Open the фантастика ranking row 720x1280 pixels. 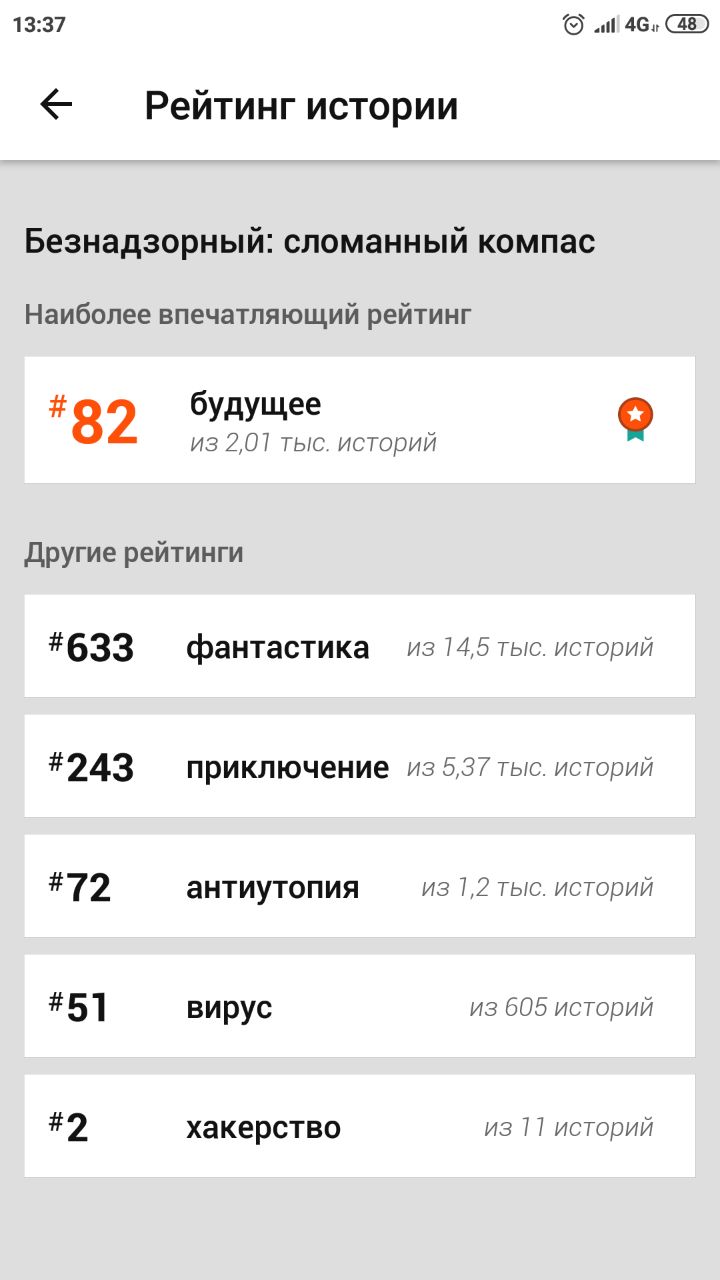360,646
